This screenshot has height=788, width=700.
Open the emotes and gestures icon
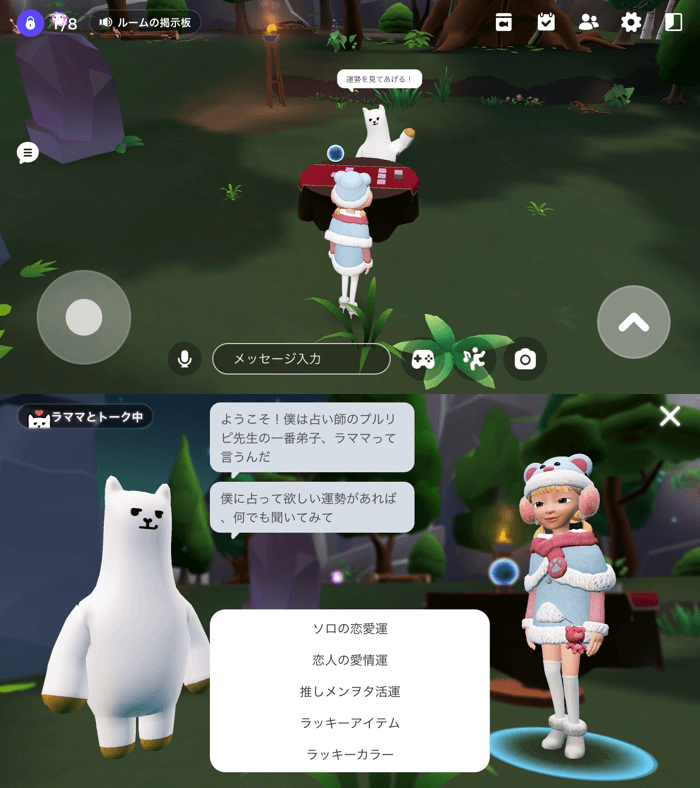[x=474, y=359]
